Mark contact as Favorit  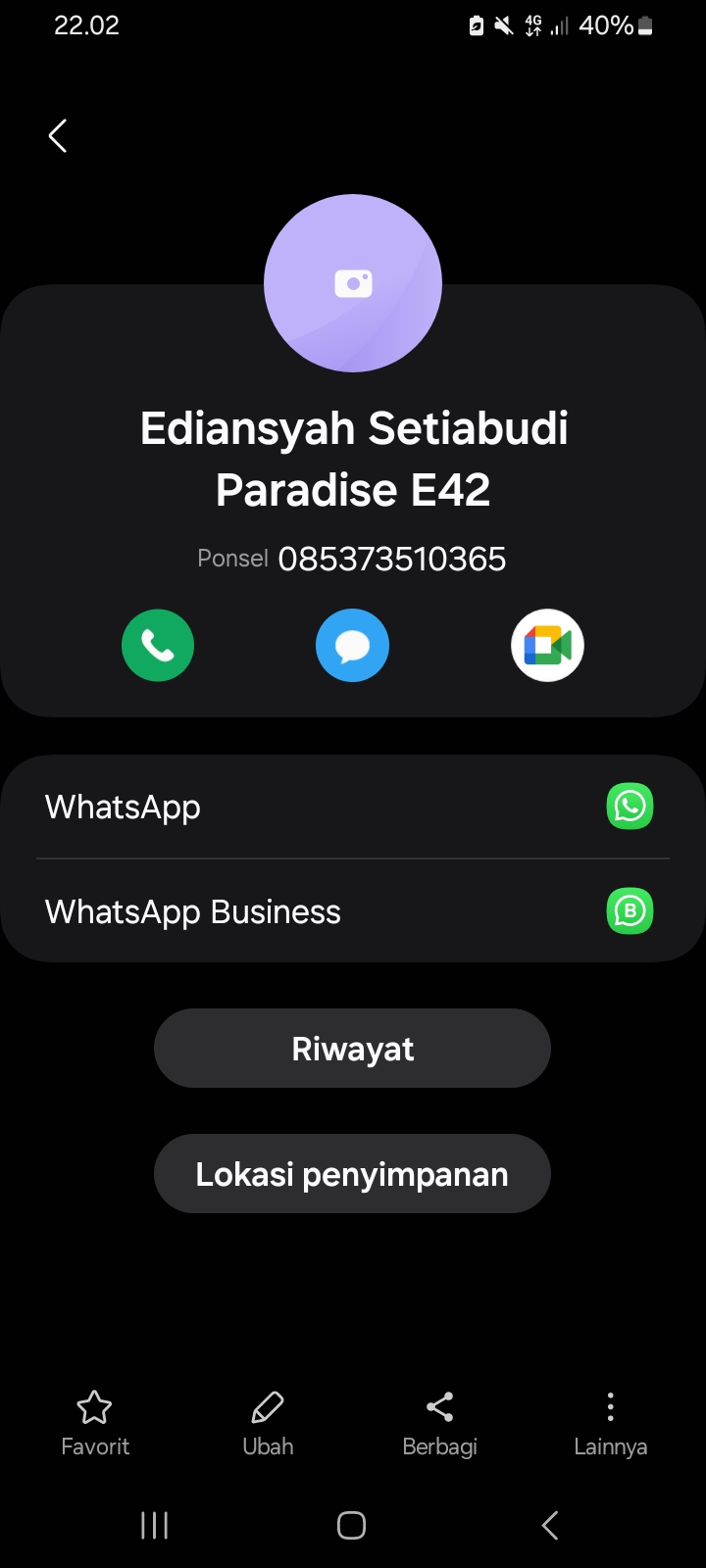95,1423
